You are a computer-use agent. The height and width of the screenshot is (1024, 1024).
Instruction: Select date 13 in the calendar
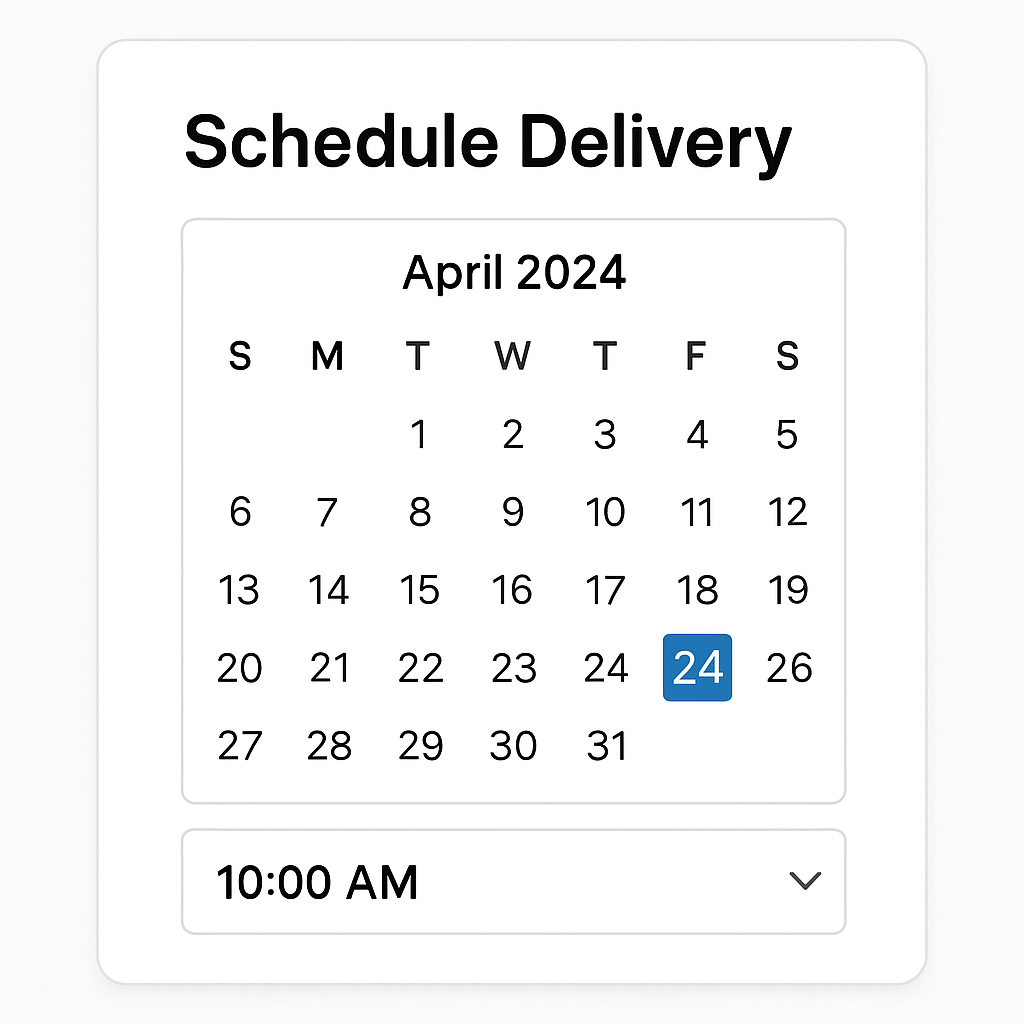239,590
